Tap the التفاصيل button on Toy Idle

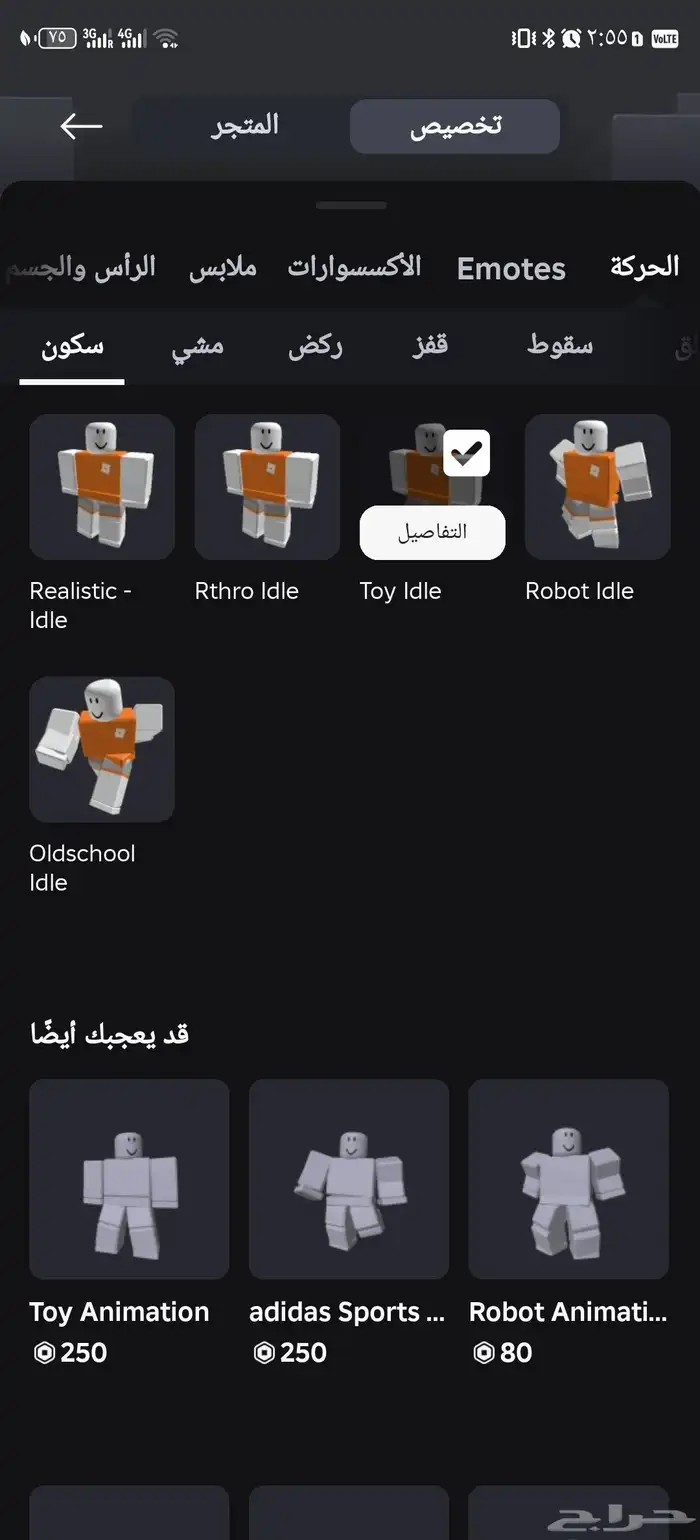click(432, 532)
